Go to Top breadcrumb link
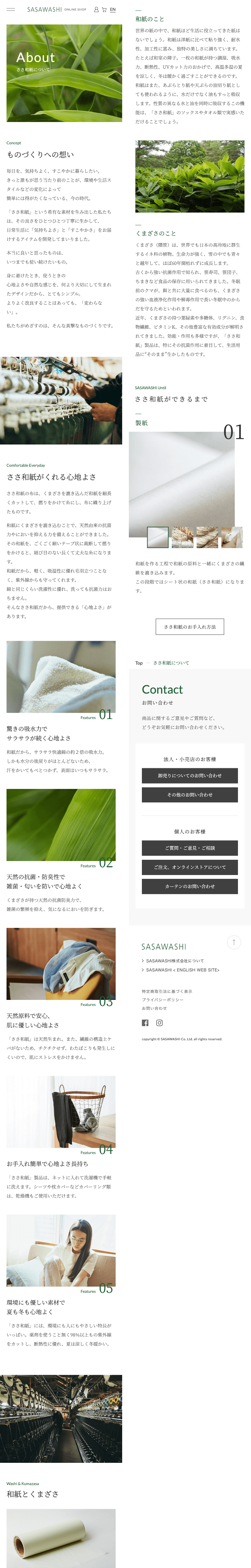Image resolution: width=251 pixels, height=1568 pixels. click(x=139, y=663)
